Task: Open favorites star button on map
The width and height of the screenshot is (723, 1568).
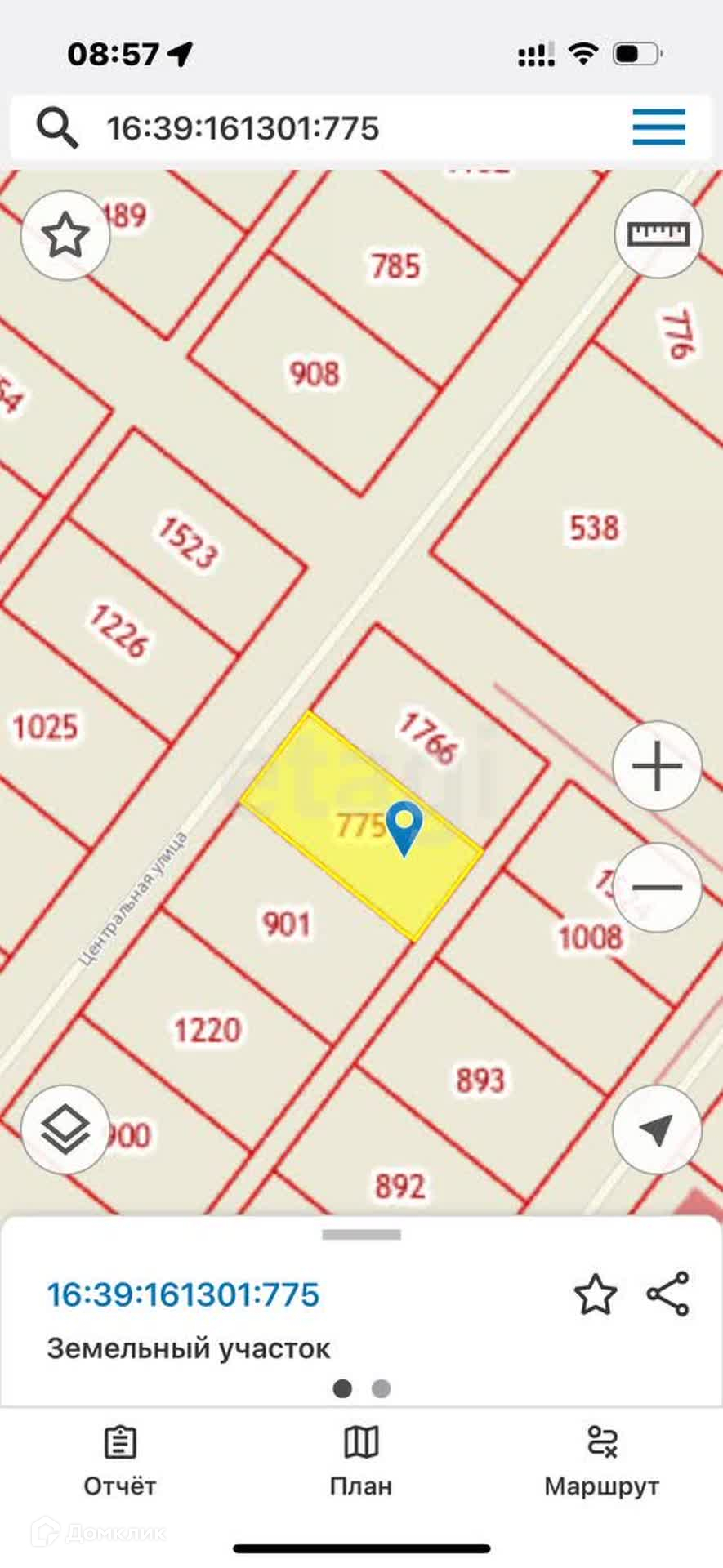Action: [x=65, y=236]
